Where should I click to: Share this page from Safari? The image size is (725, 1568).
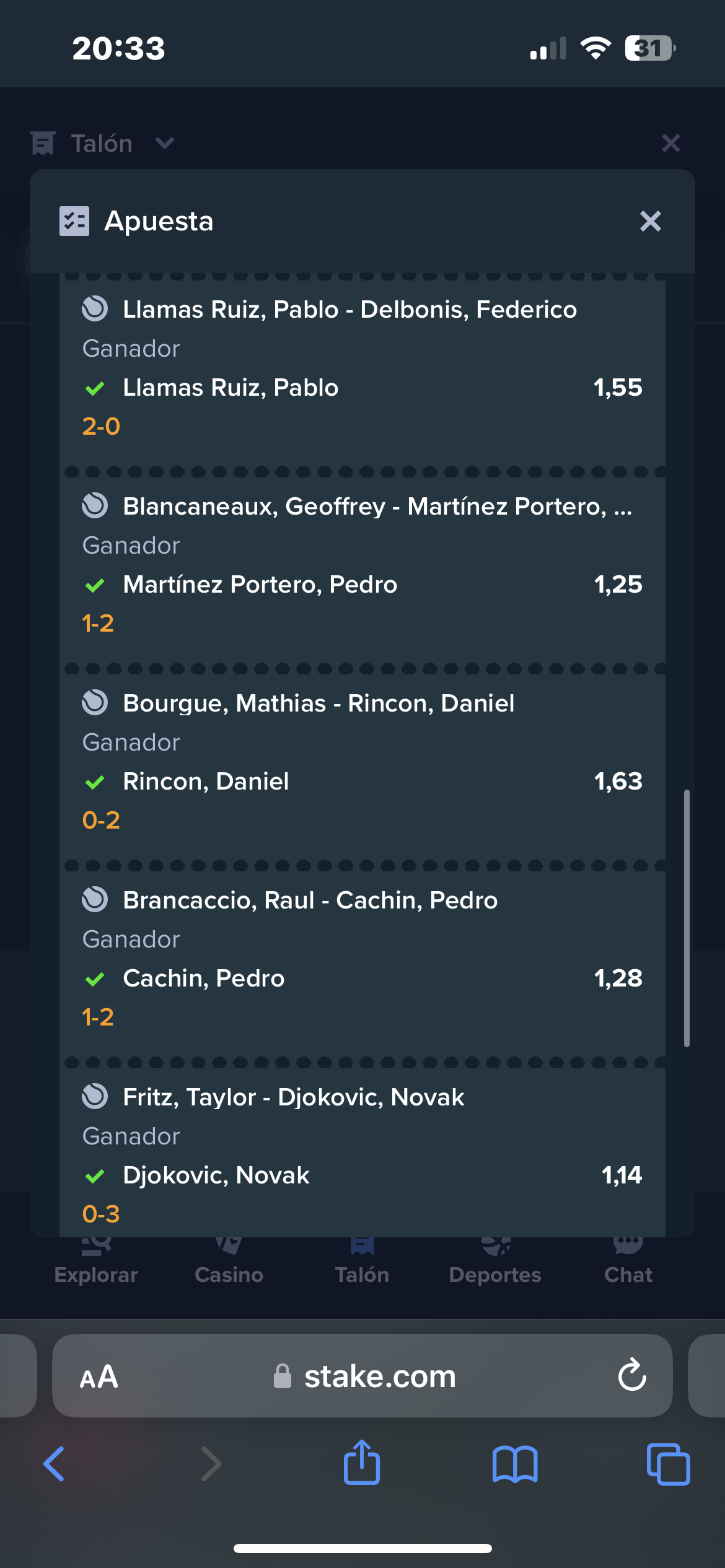tap(362, 1462)
